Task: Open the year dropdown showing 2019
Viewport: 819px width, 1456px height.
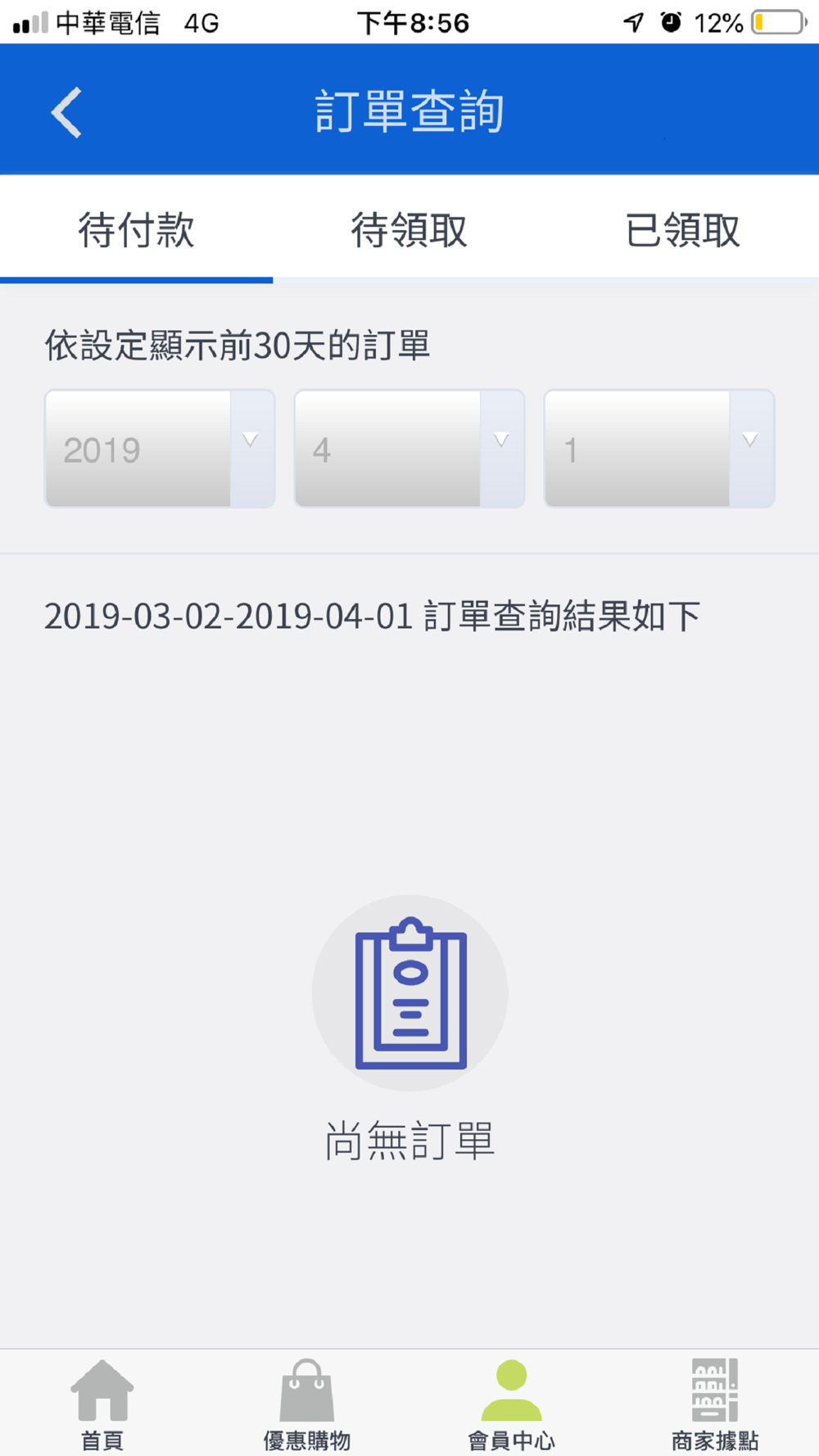Action: pos(160,449)
